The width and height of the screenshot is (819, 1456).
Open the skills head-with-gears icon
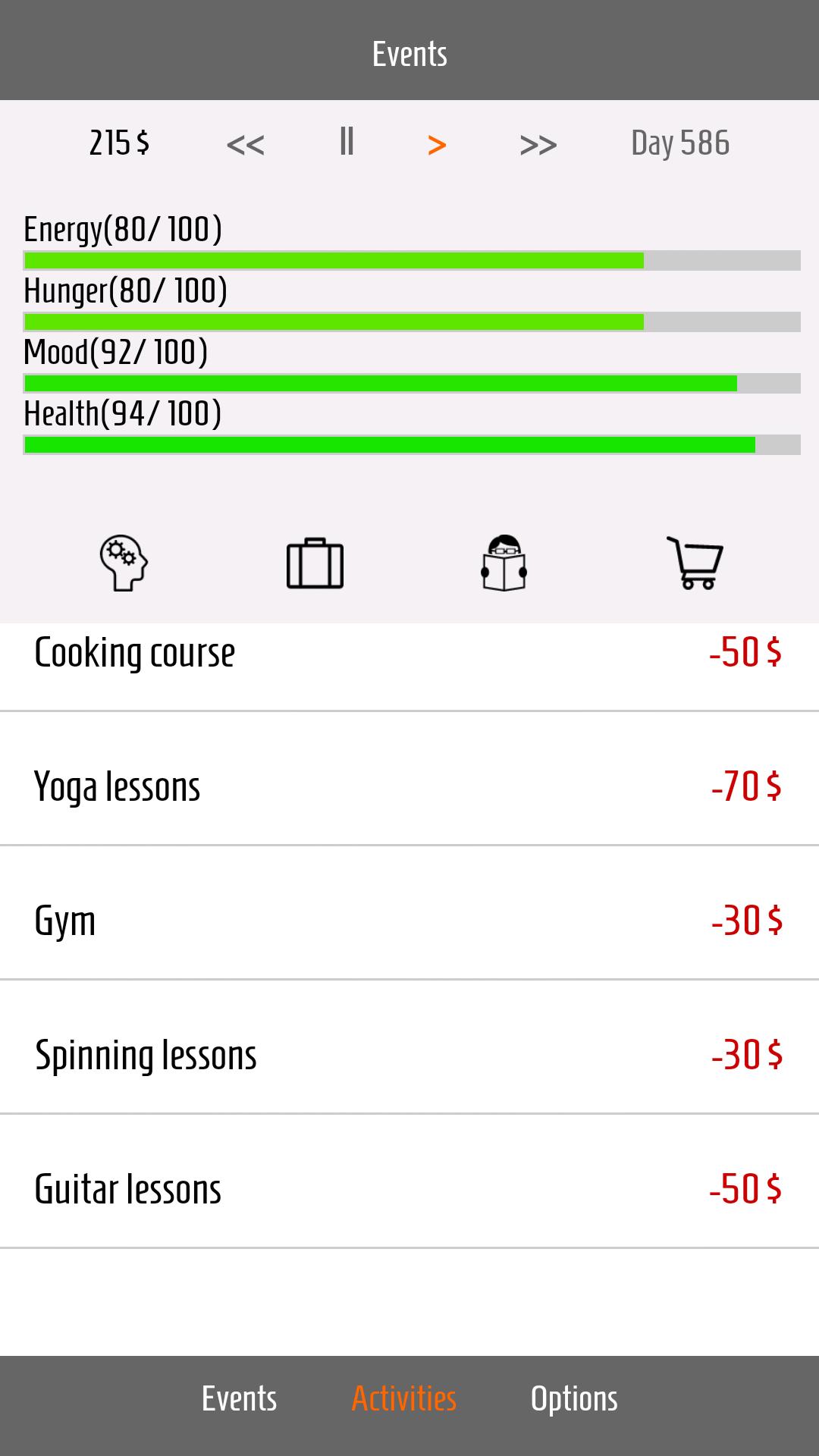pos(124,563)
